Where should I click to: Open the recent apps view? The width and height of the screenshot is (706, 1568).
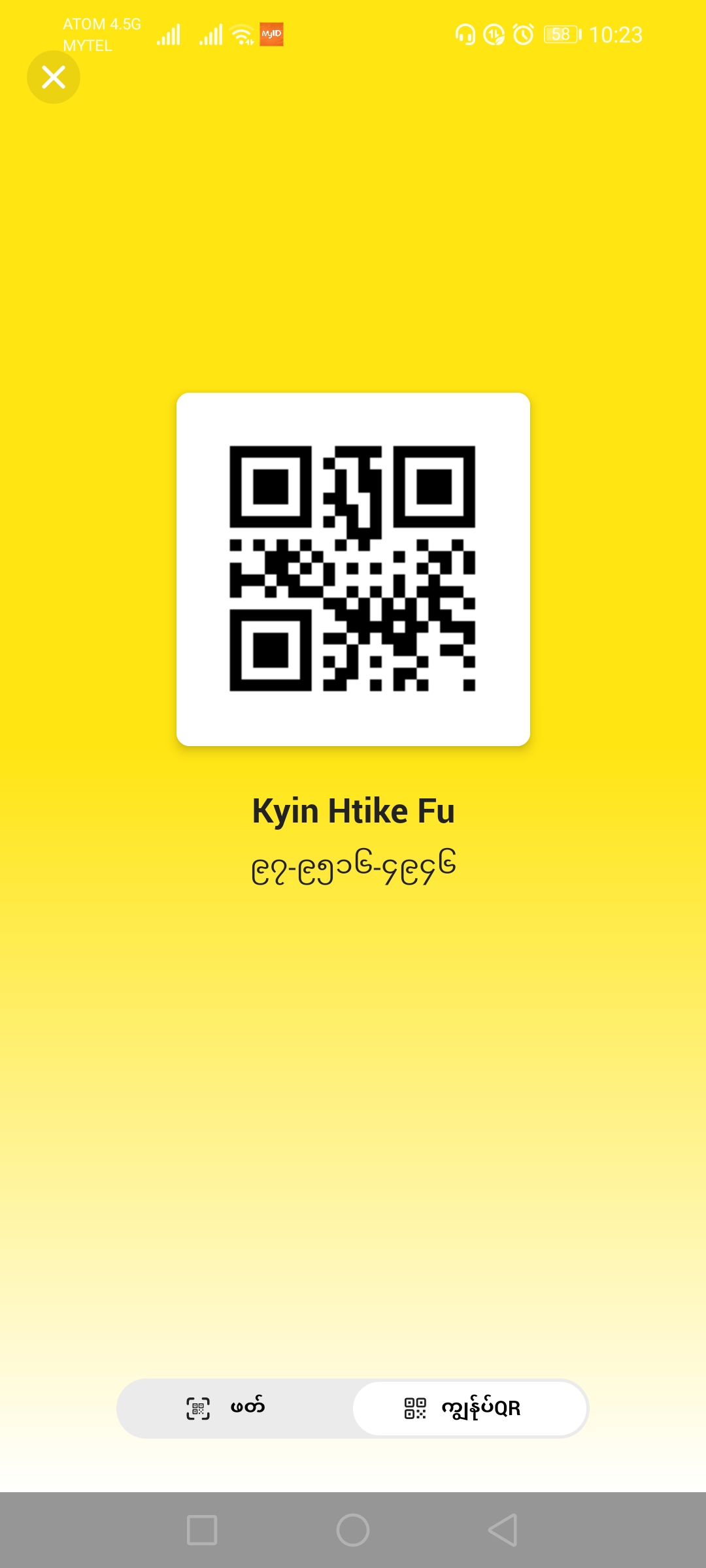pos(202,1529)
